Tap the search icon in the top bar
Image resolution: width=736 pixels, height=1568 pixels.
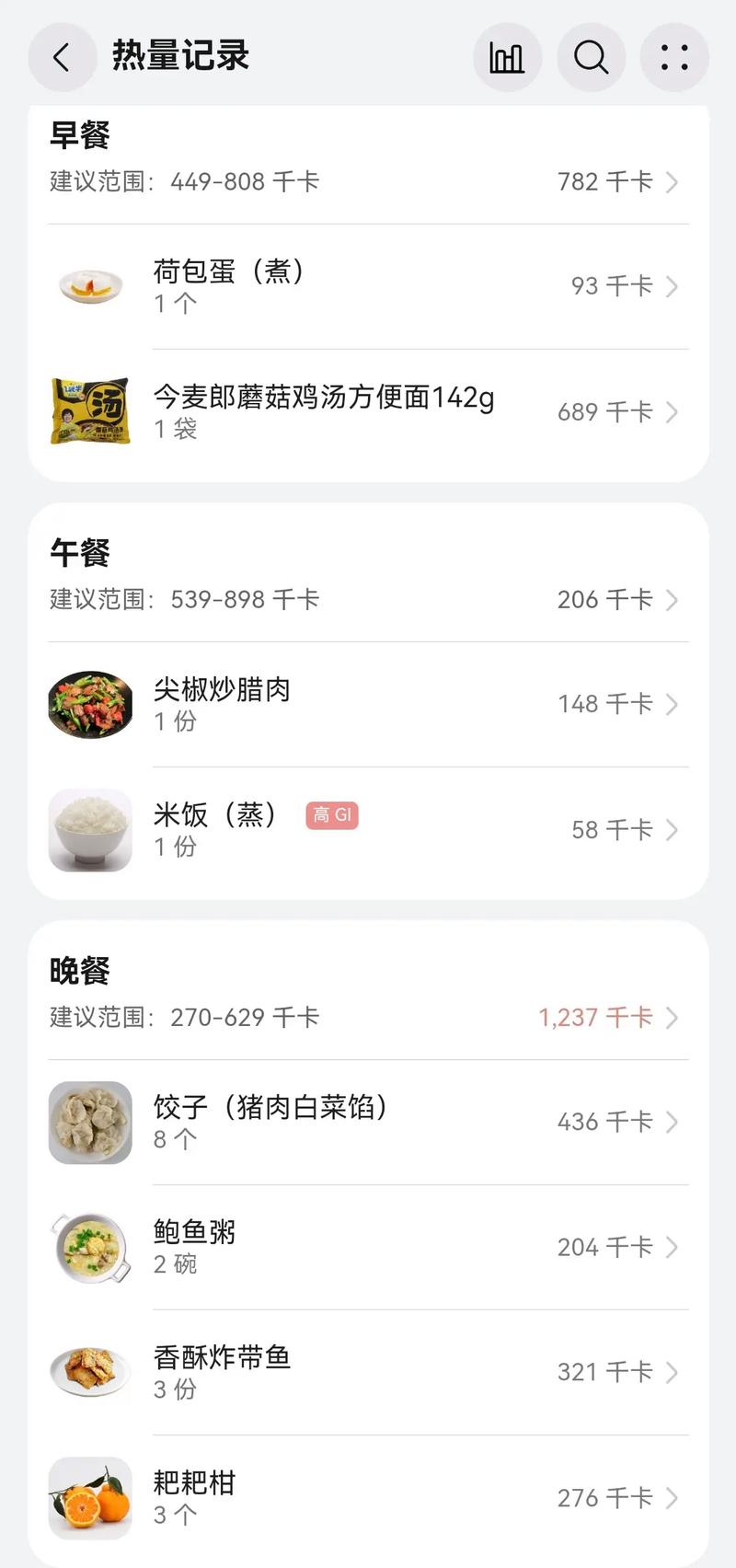pyautogui.click(x=591, y=57)
